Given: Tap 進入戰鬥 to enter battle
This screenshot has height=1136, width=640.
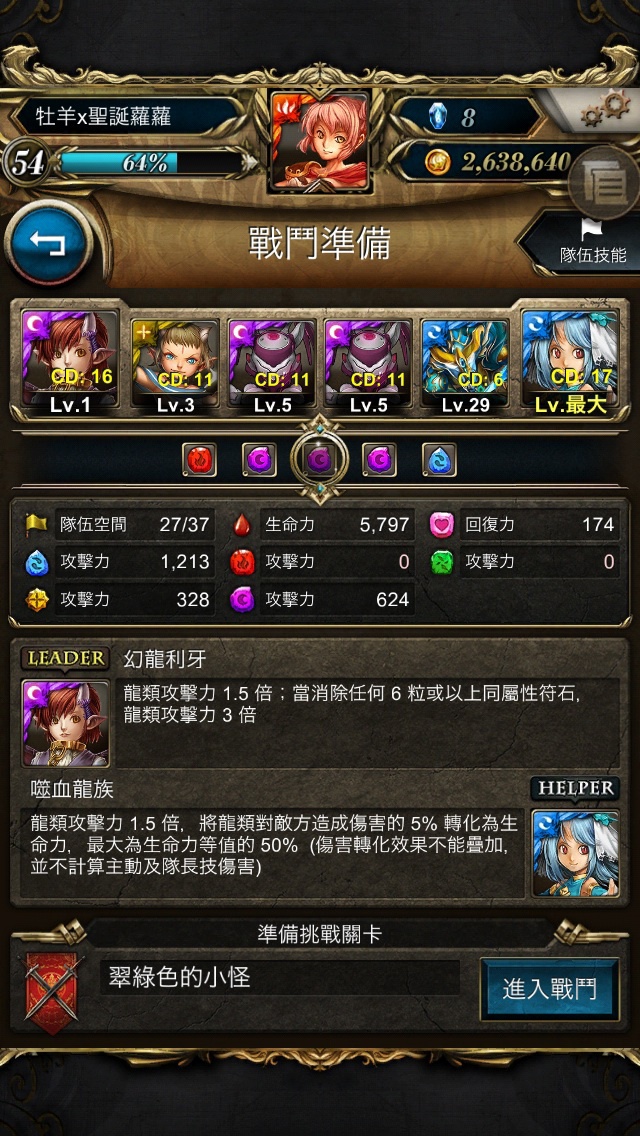Looking at the screenshot, I should pos(551,989).
